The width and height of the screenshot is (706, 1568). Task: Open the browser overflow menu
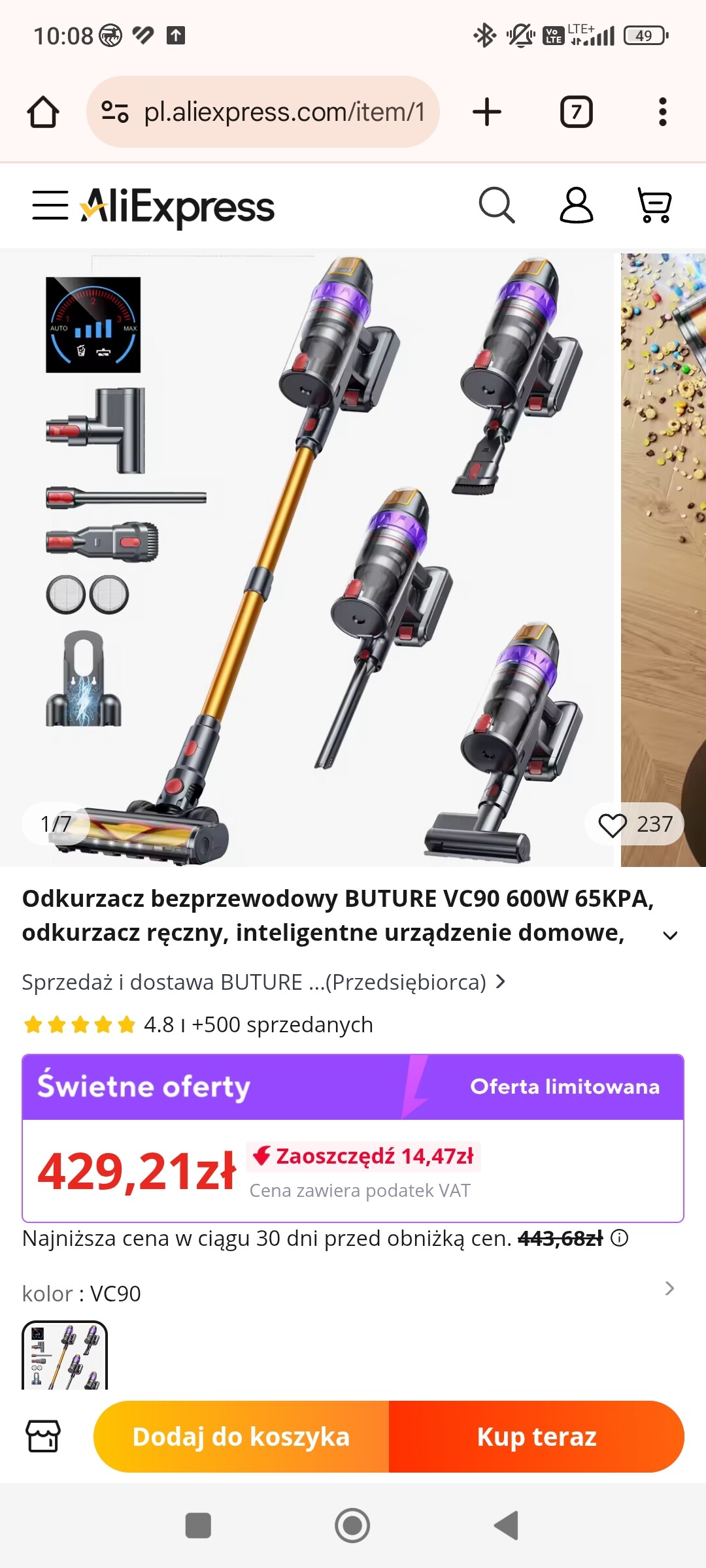[662, 112]
